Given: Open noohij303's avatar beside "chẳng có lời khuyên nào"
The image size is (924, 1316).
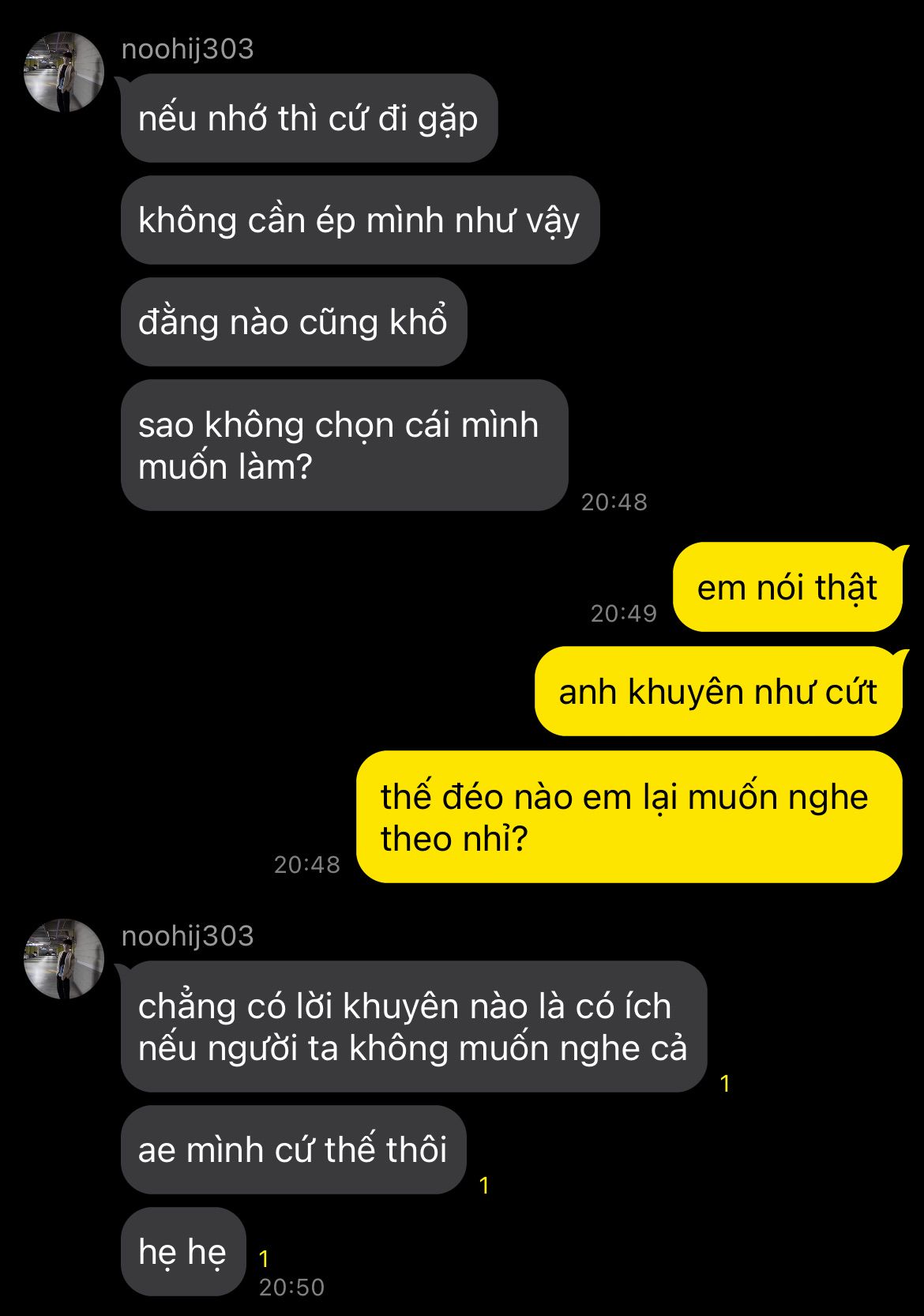Looking at the screenshot, I should pos(64,958).
